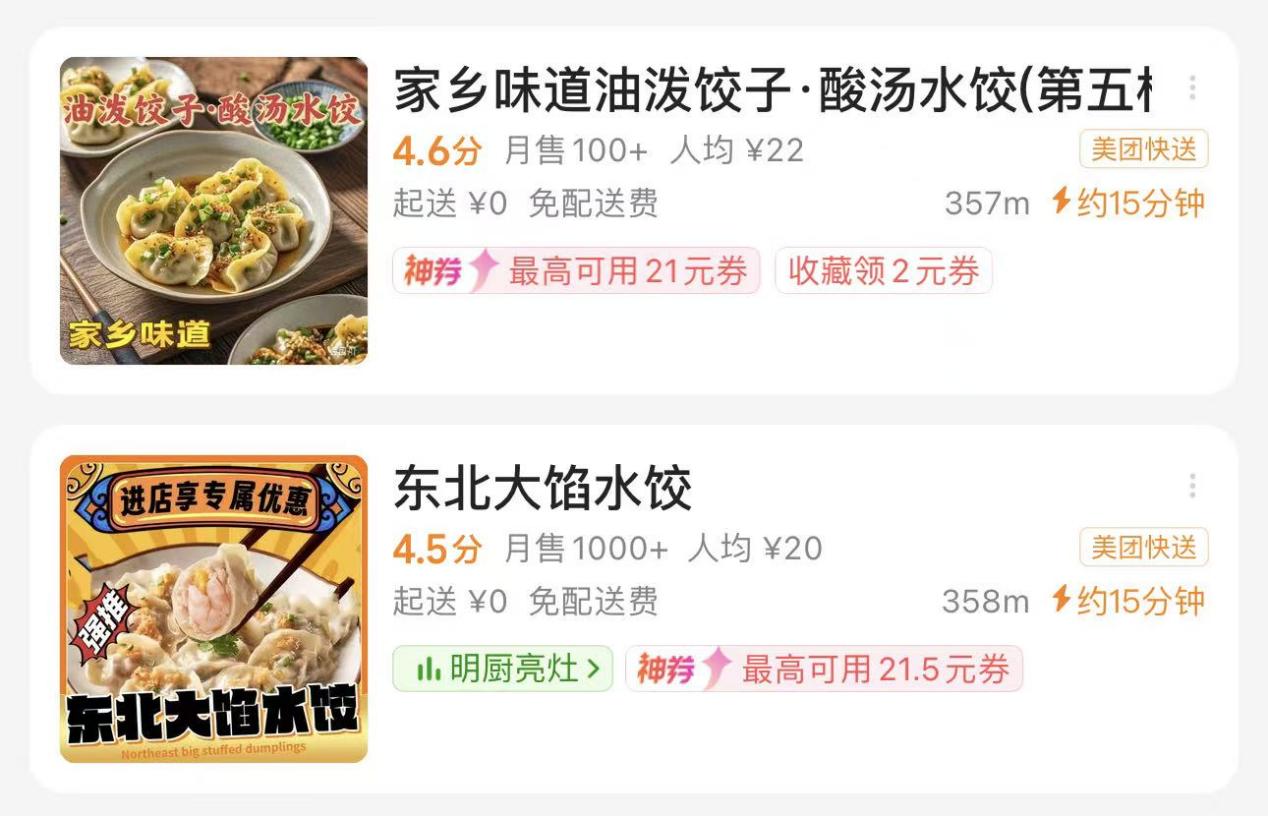This screenshot has height=816, width=1268.
Task: Open more options for 家乡味道油泼饺子
Action: click(x=1192, y=88)
